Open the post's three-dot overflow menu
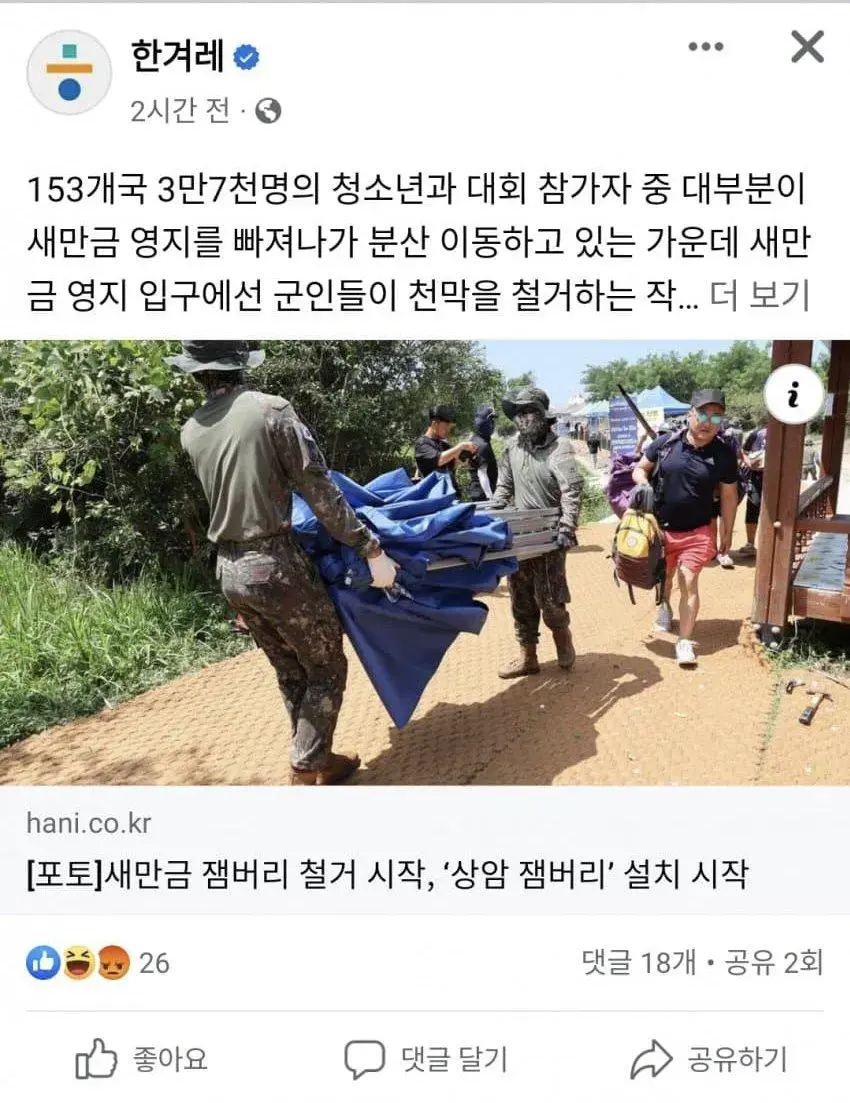850x1103 pixels. (705, 47)
